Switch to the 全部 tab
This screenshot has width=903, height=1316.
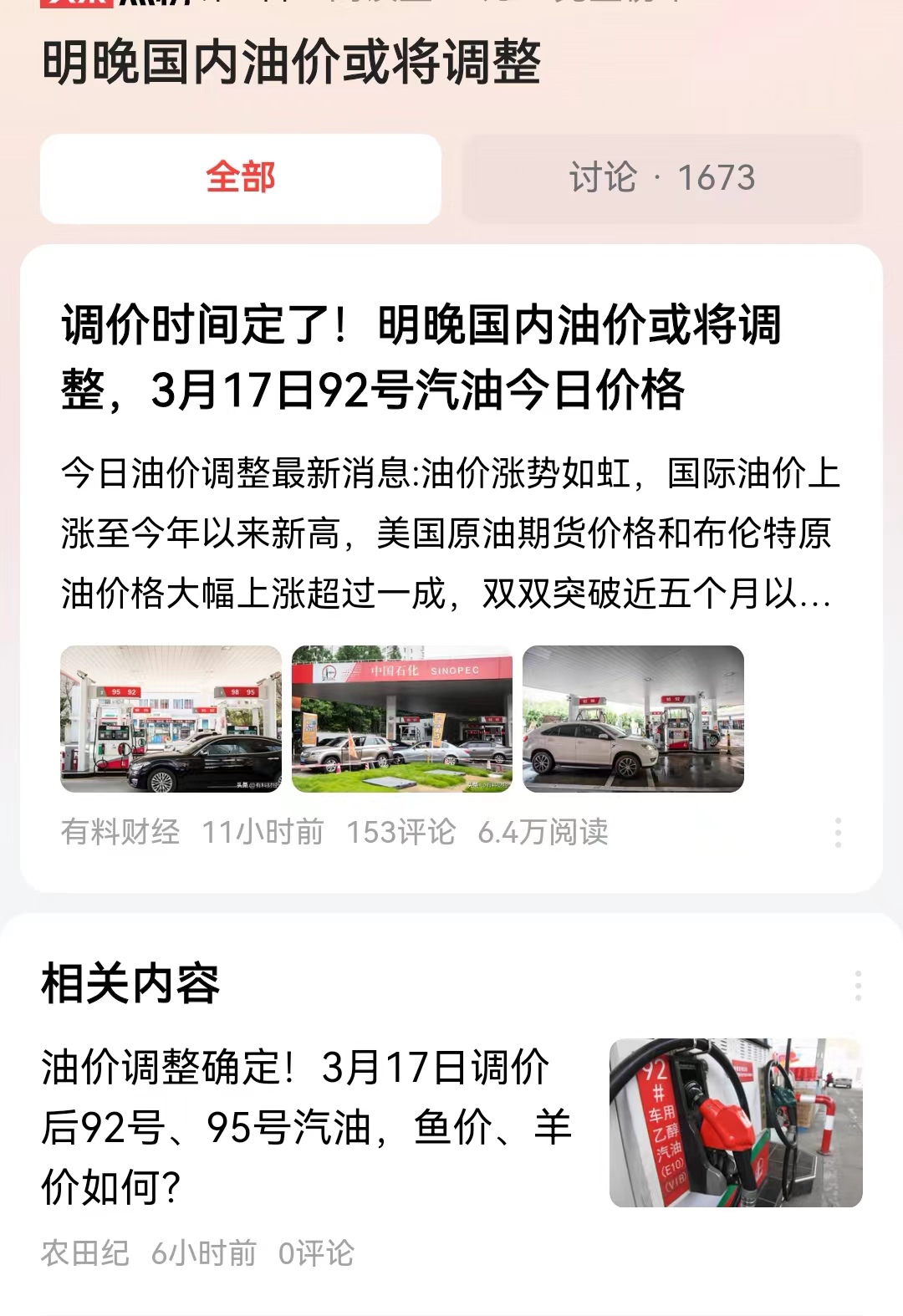pyautogui.click(x=239, y=177)
